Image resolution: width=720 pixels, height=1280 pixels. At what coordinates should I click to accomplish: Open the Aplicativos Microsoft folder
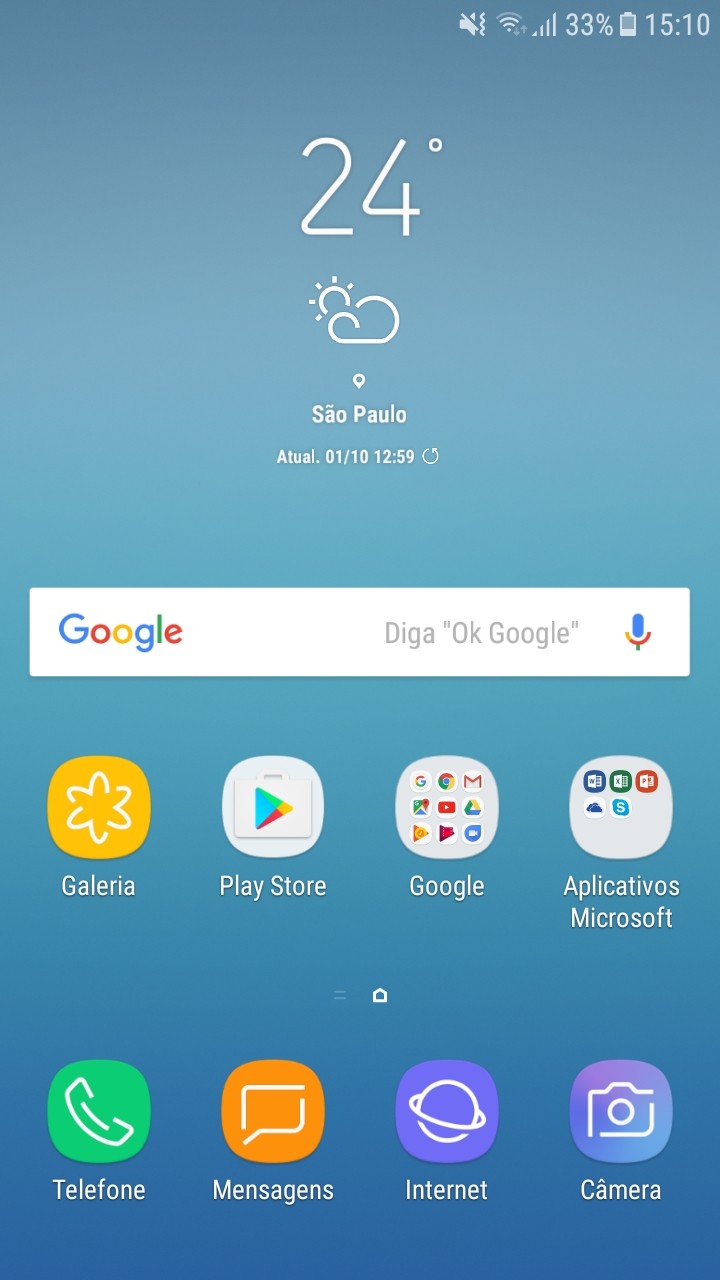click(x=620, y=808)
